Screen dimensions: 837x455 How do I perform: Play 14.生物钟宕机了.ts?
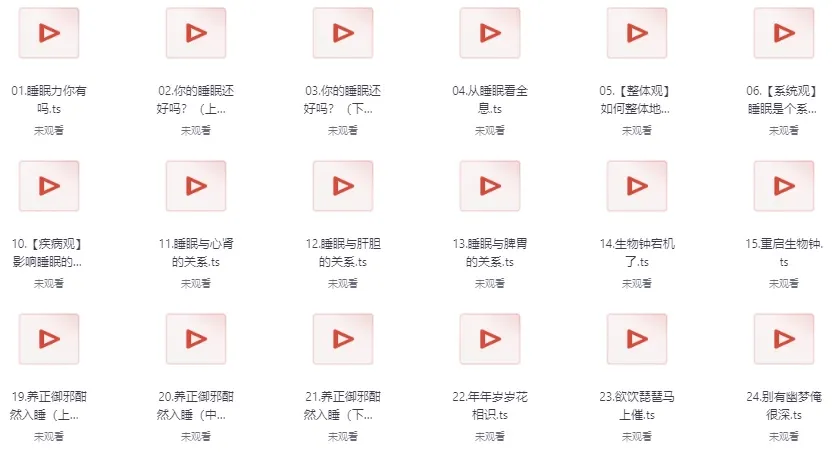(x=636, y=185)
